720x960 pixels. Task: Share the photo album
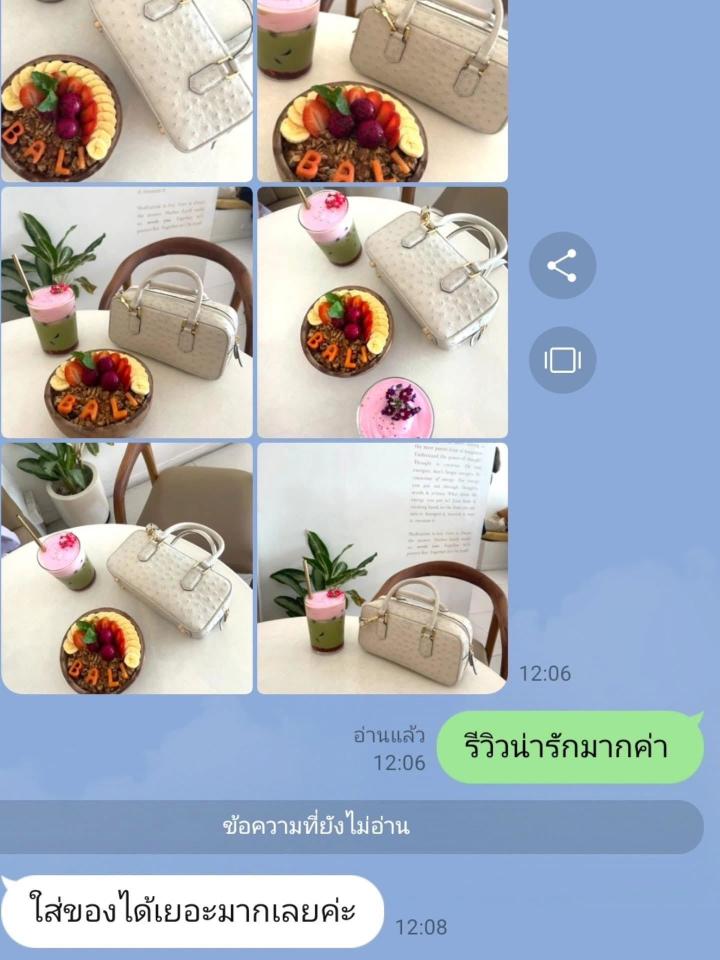click(x=562, y=266)
